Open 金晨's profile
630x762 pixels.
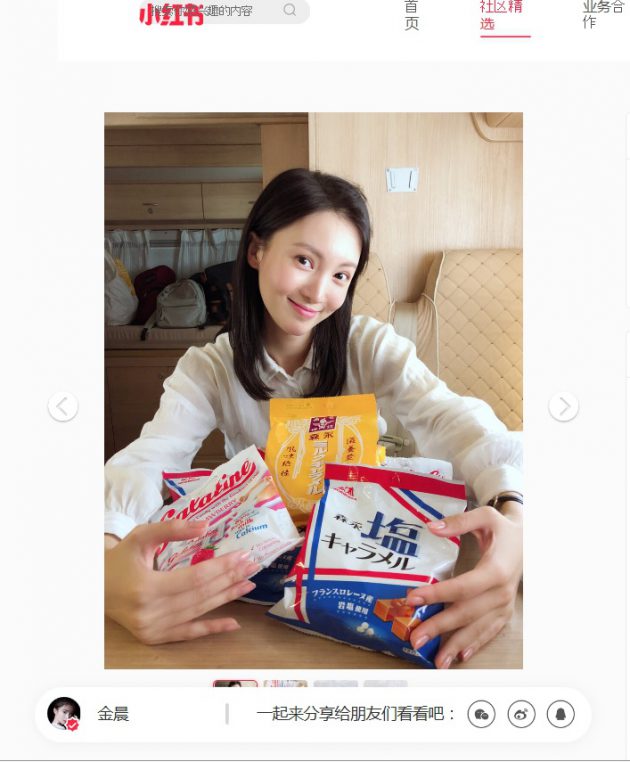click(x=112, y=714)
